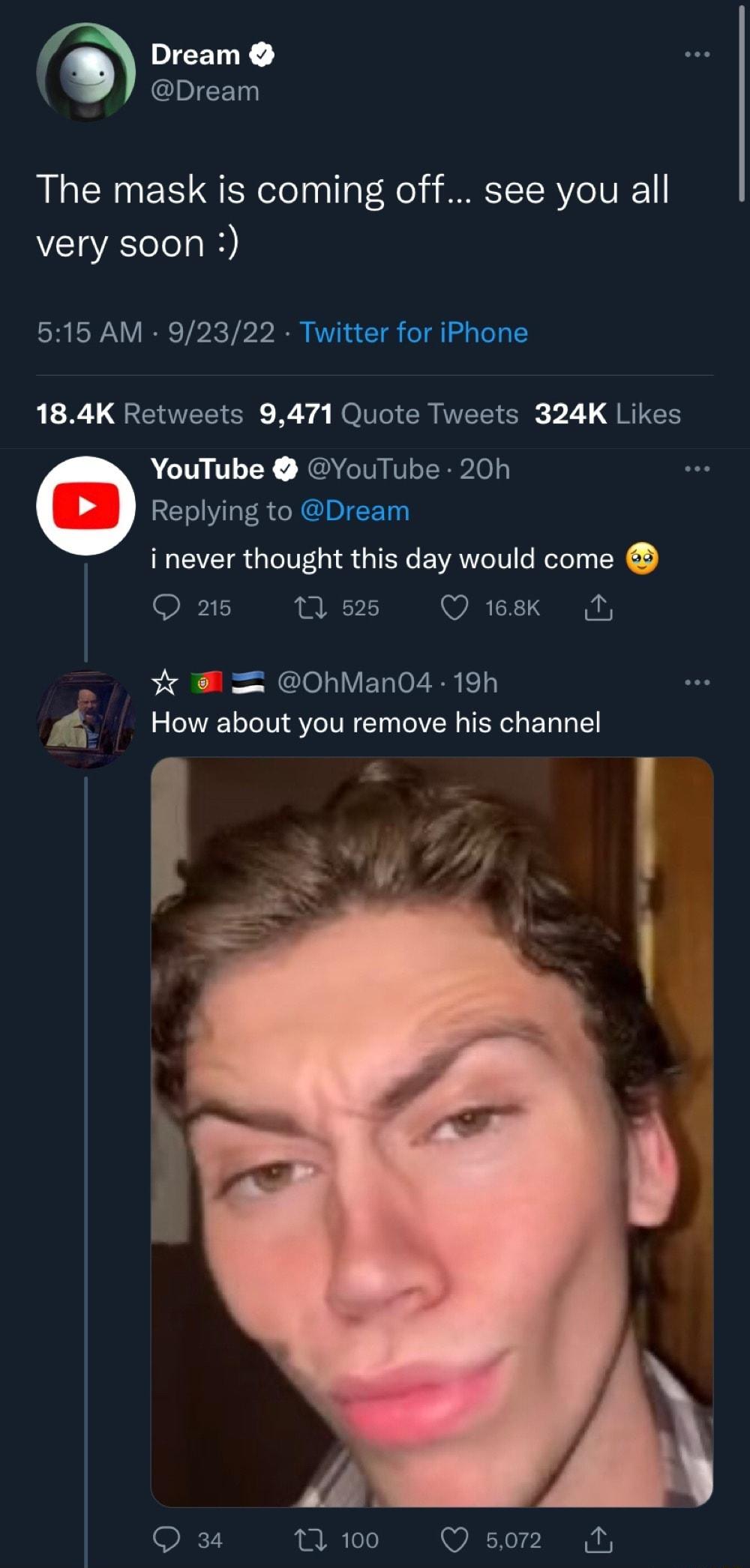
Task: Share YouTube's reply
Action: click(x=598, y=607)
